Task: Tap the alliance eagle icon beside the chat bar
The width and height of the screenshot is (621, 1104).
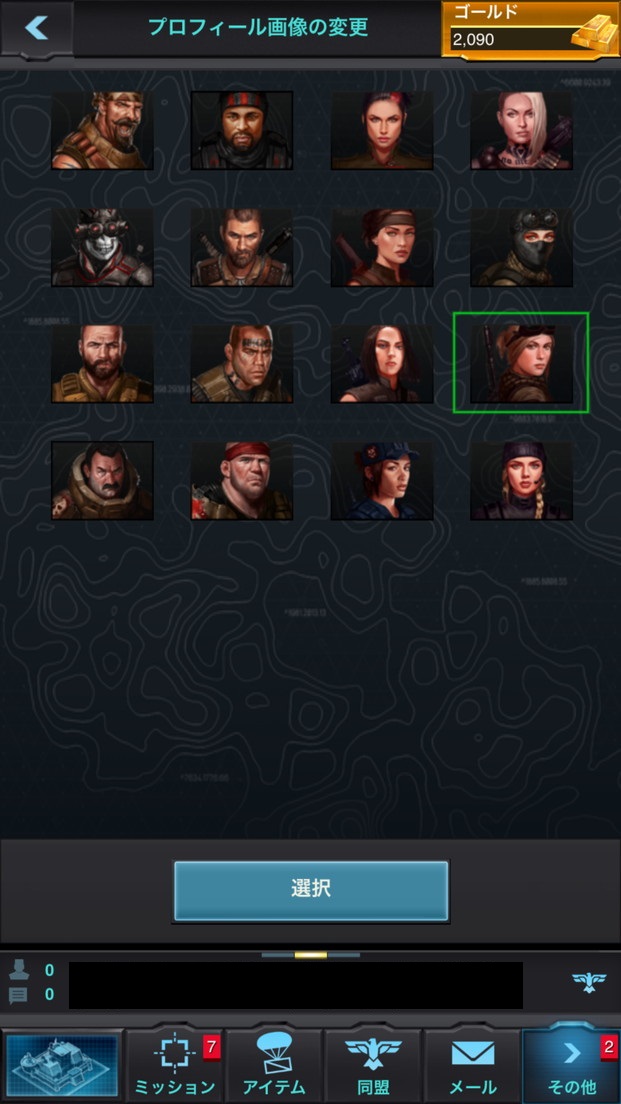Action: point(589,983)
